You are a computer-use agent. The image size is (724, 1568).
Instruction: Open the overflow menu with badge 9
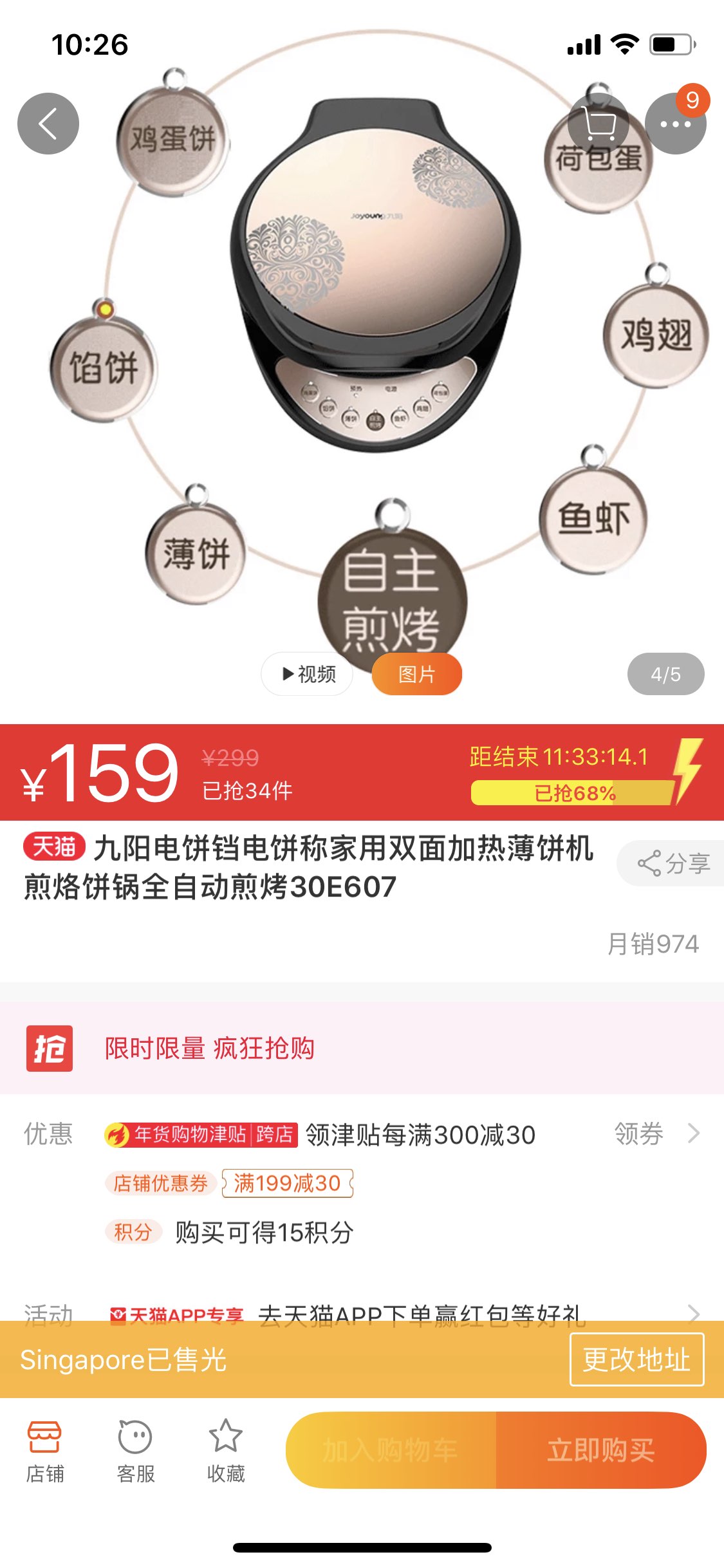(675, 124)
